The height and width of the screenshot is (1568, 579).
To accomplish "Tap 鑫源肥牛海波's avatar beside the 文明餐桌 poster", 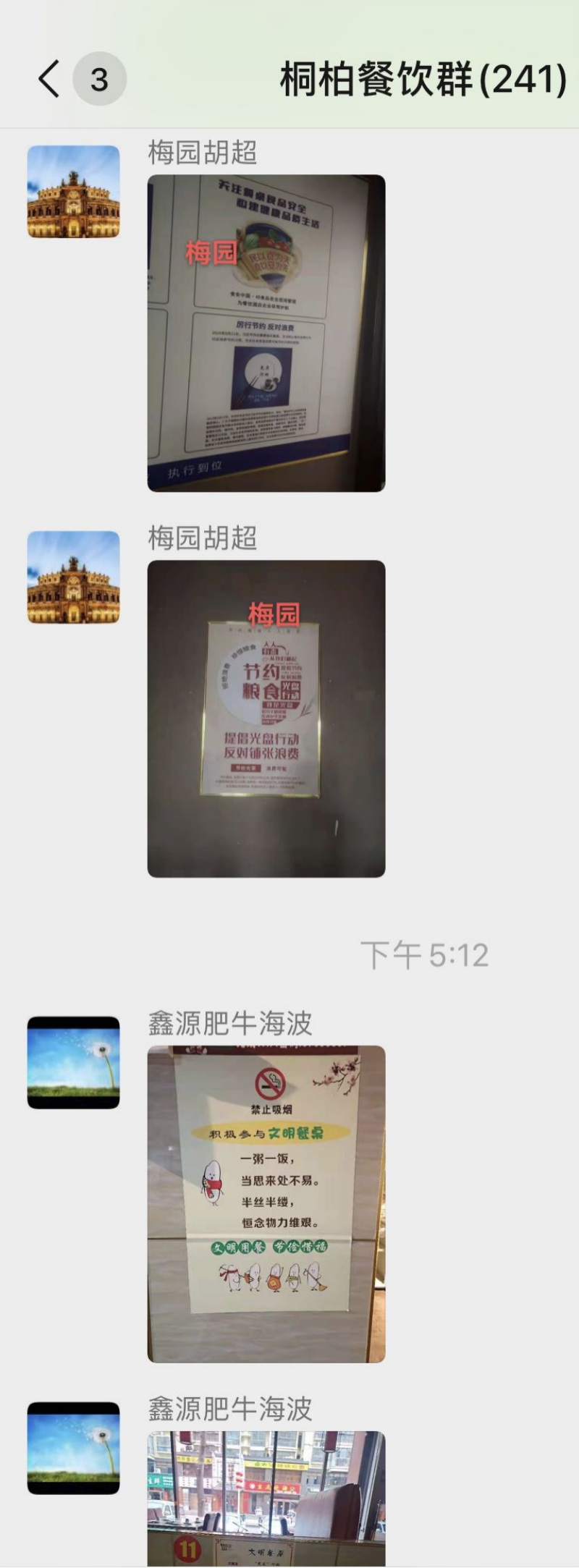I will [74, 1062].
